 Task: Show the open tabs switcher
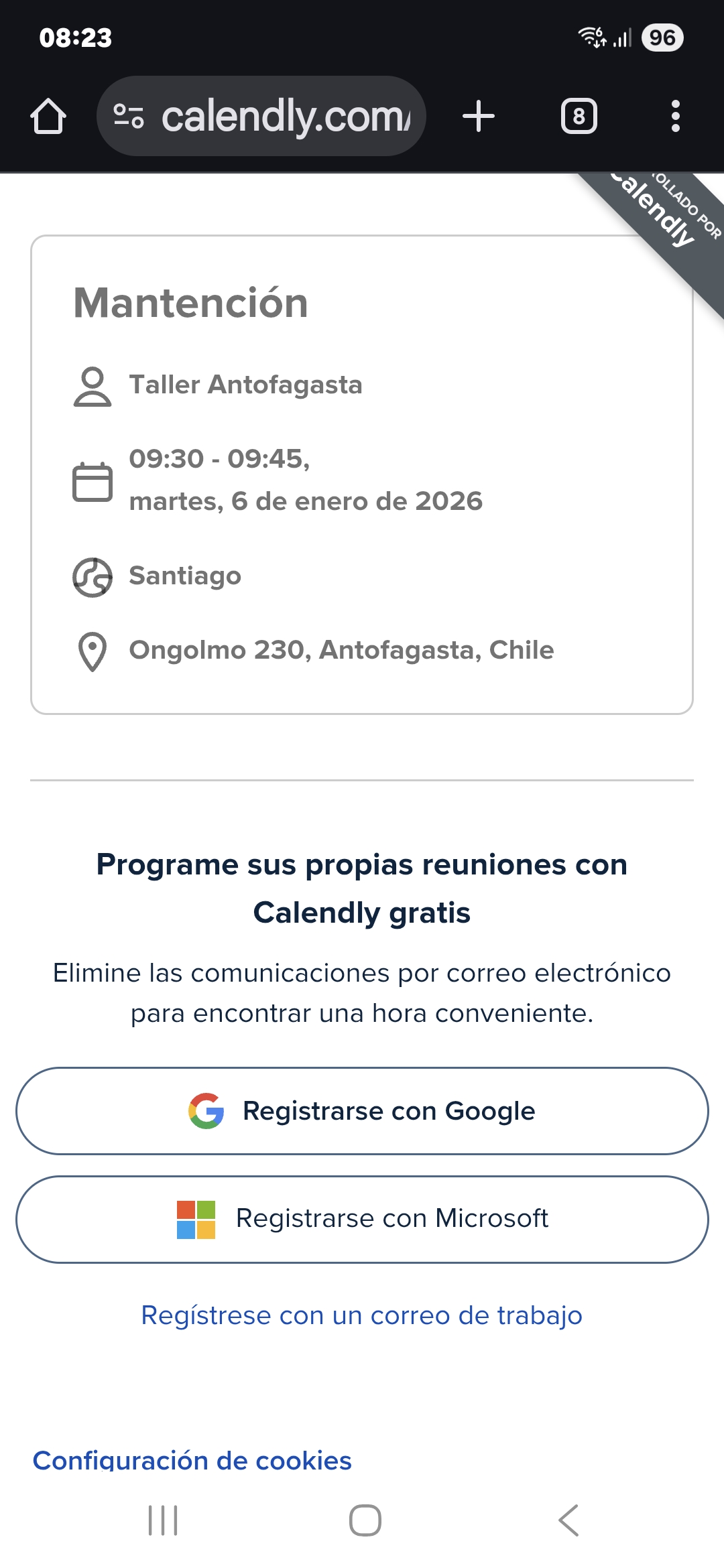579,117
